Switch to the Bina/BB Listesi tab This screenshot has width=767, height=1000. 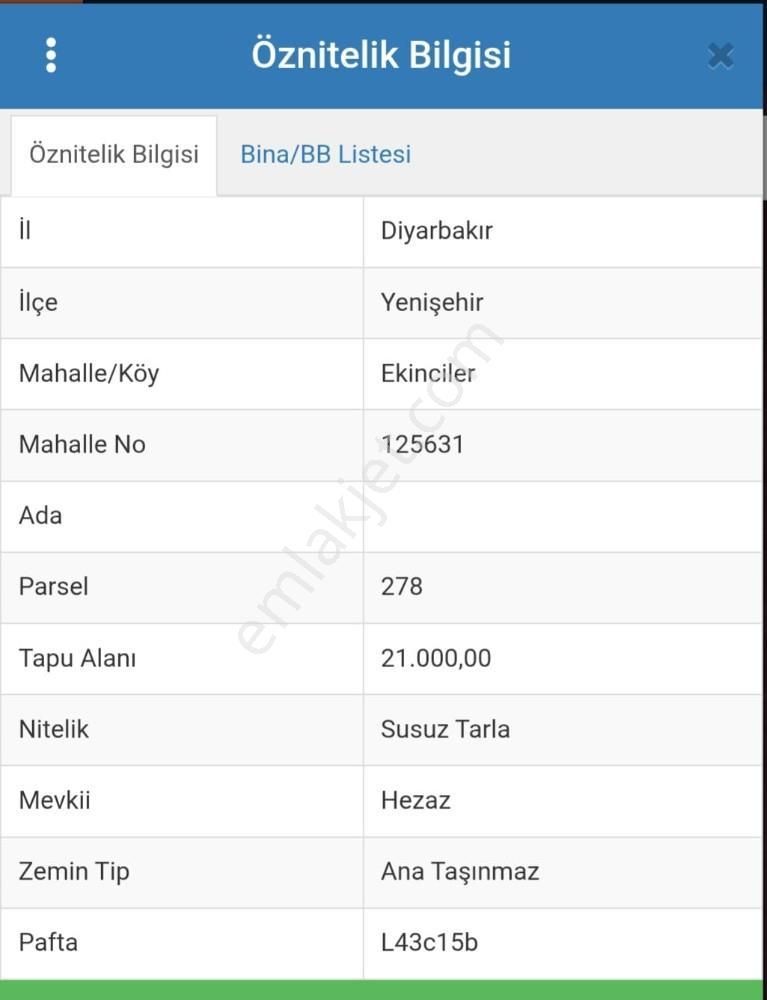pos(324,154)
